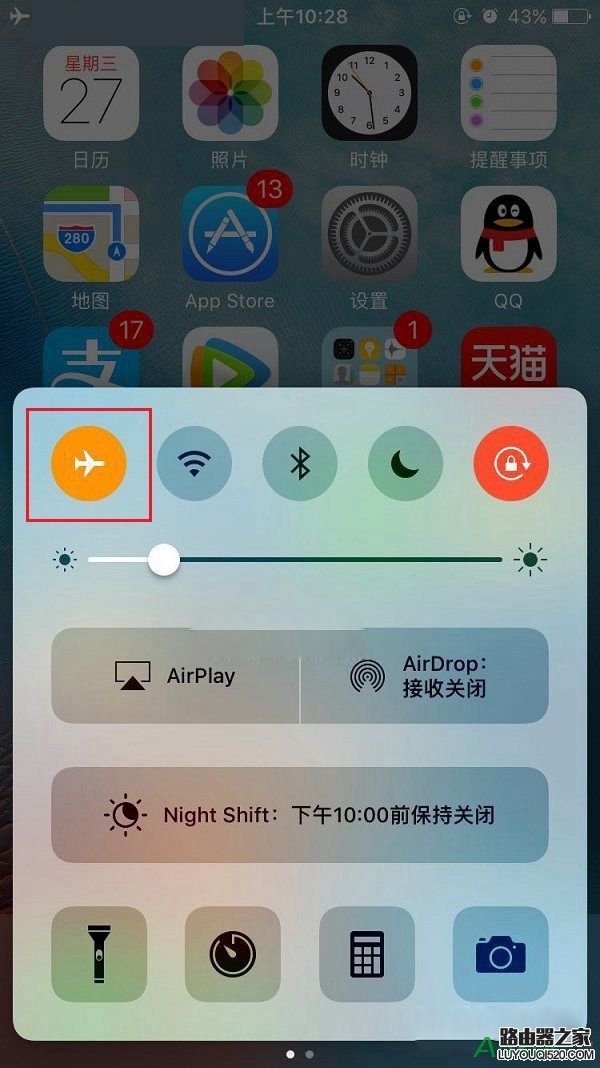Launch the calculator shortcut
This screenshot has height=1068, width=600.
pos(366,954)
